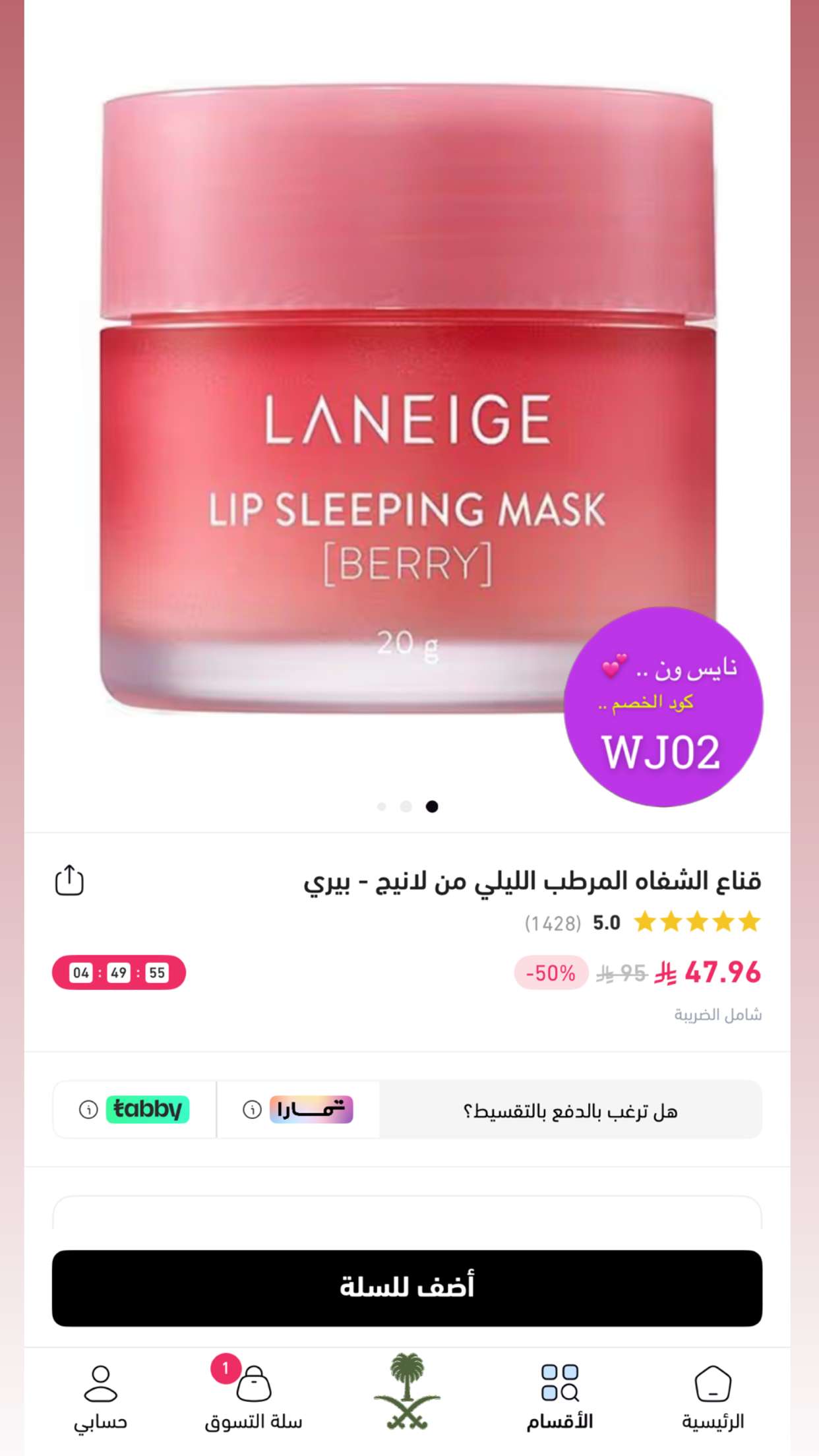Jump to the first image dot

381,806
